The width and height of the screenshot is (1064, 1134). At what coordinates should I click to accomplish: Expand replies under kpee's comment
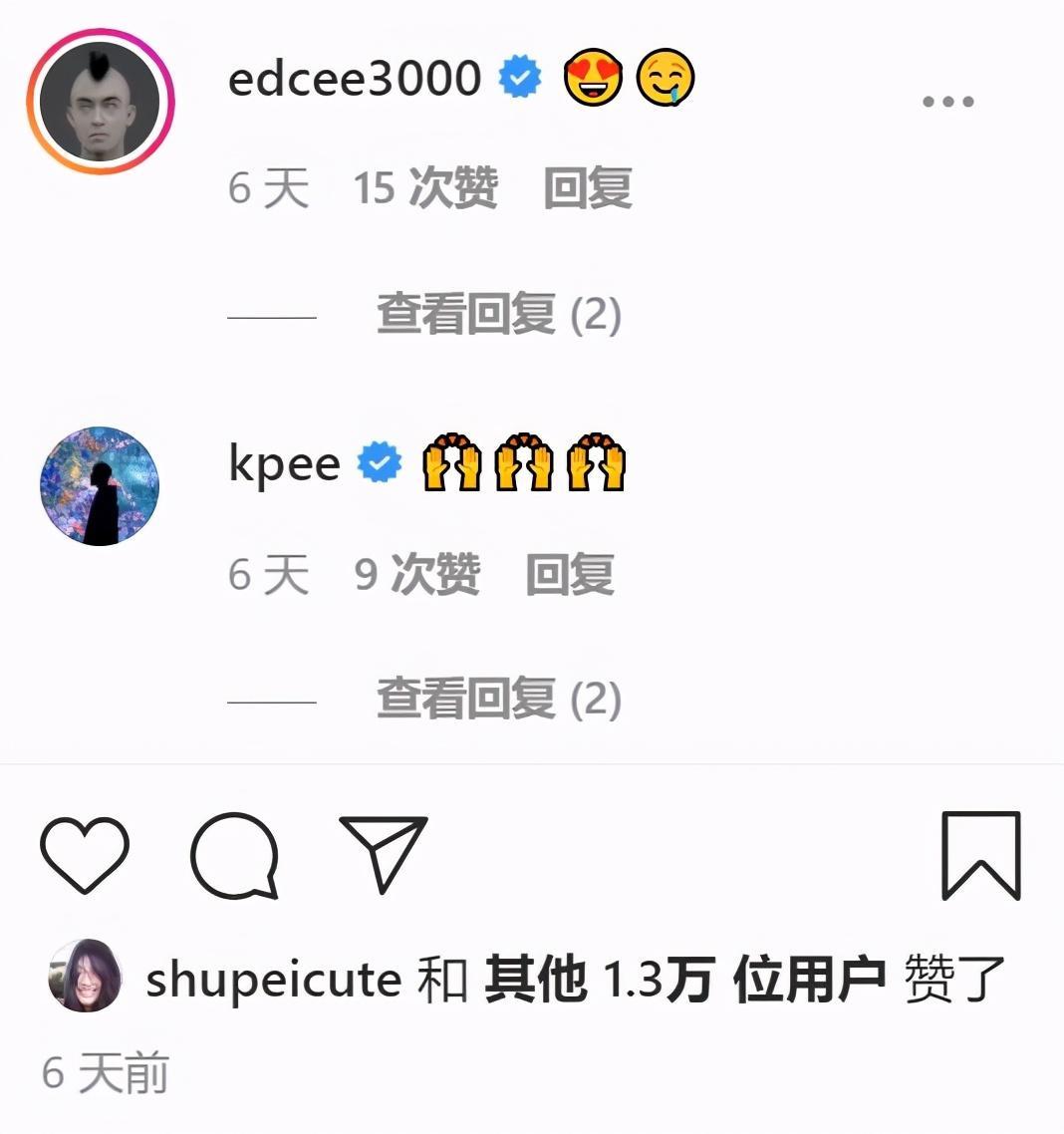[498, 699]
